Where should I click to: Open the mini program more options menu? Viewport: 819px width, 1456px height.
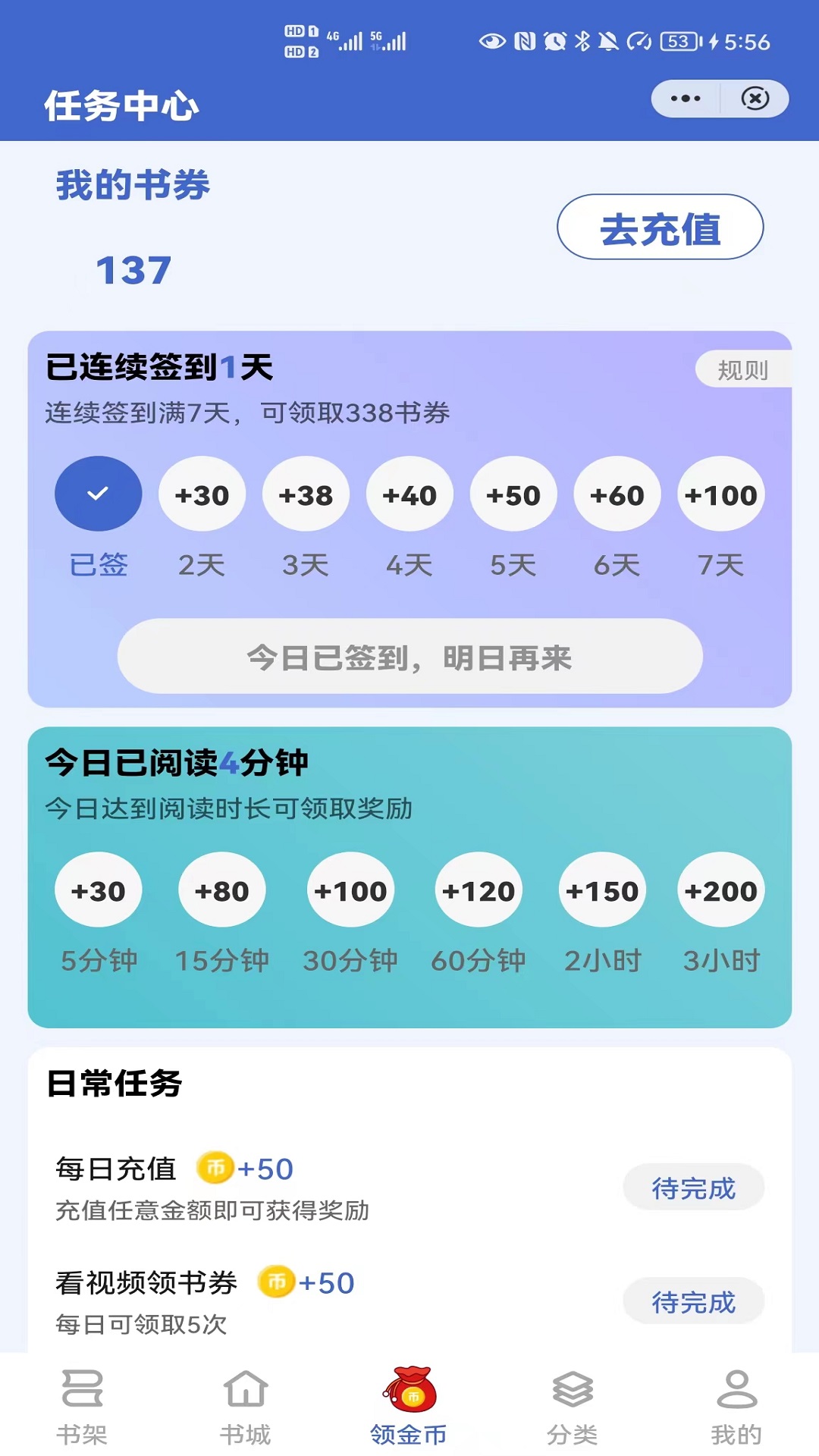click(686, 99)
